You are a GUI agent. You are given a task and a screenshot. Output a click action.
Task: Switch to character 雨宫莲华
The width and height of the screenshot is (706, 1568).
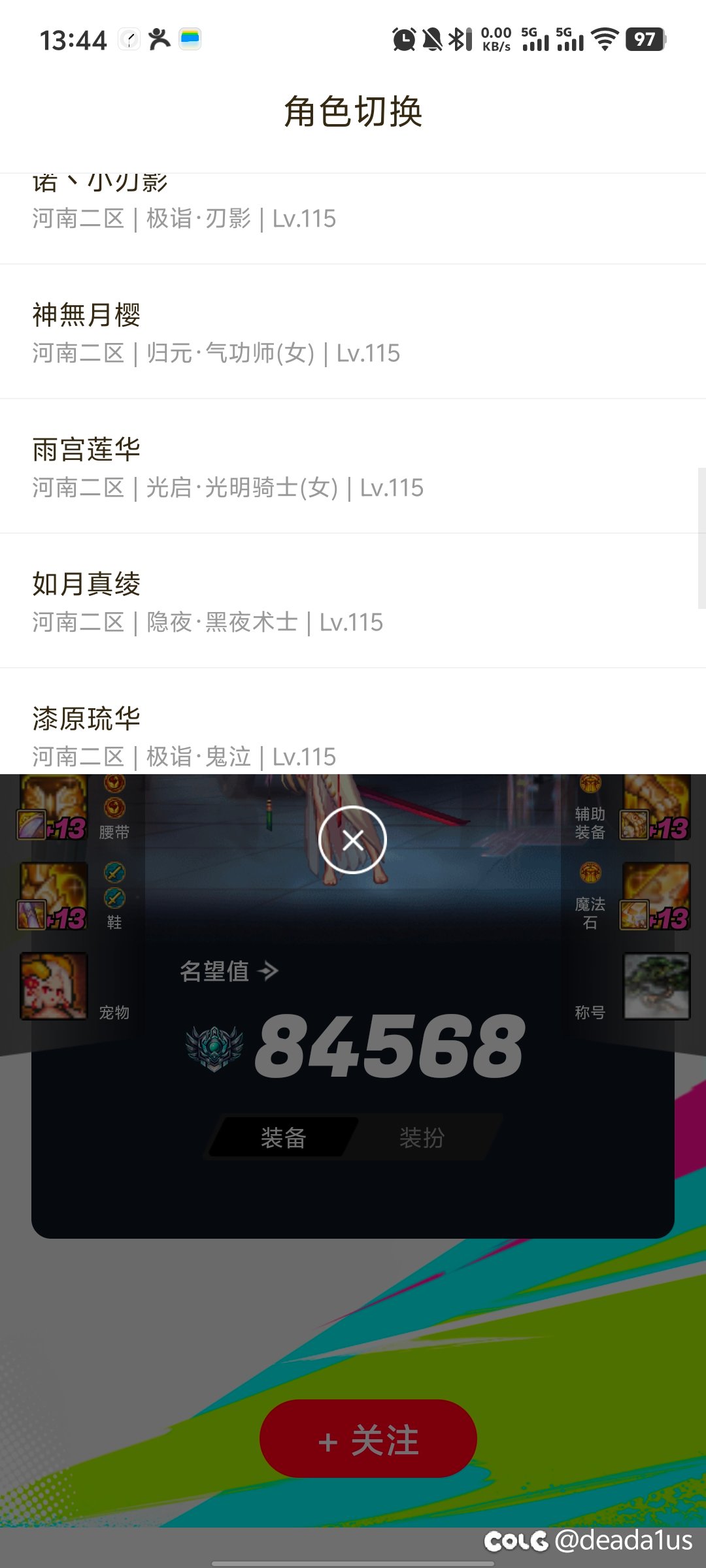pos(353,466)
